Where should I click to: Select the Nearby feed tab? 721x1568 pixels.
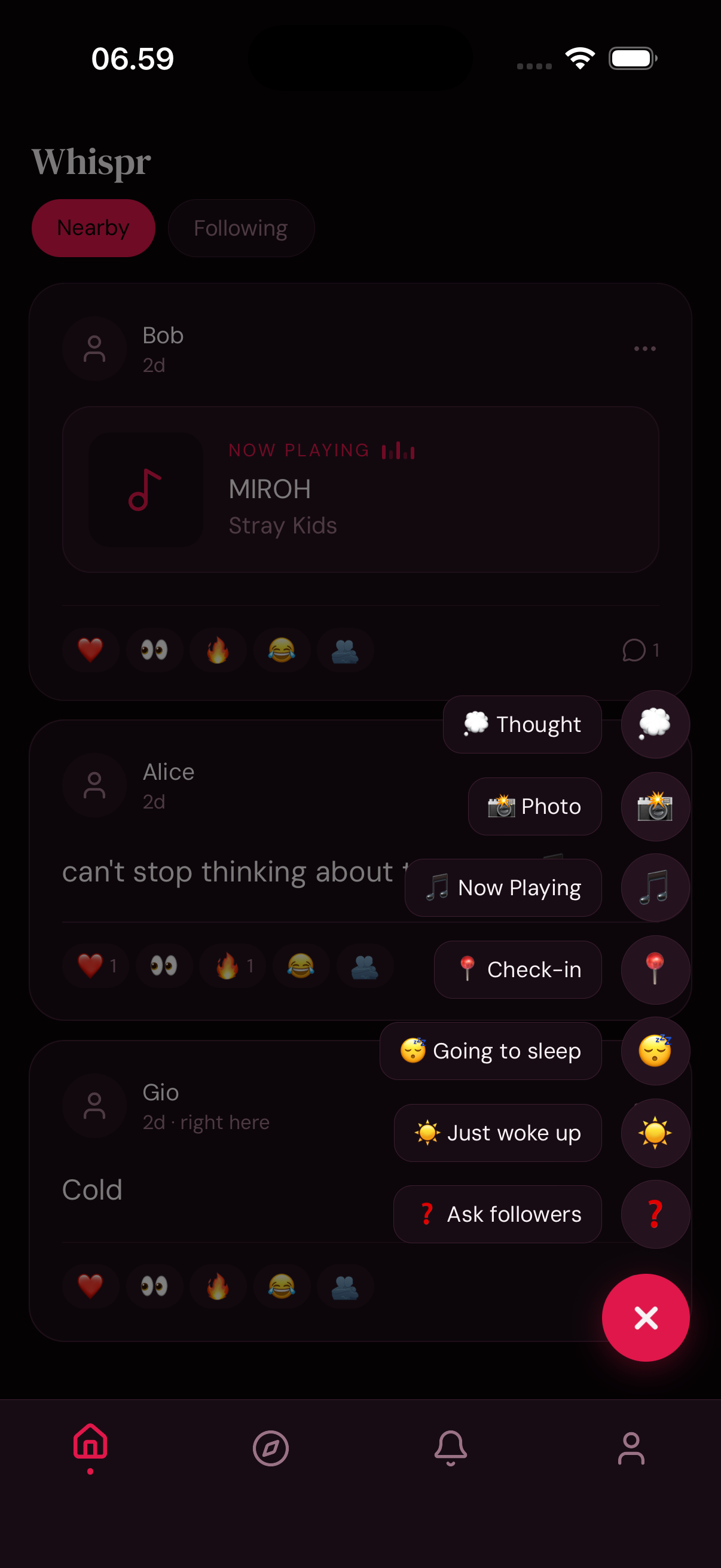click(x=93, y=228)
